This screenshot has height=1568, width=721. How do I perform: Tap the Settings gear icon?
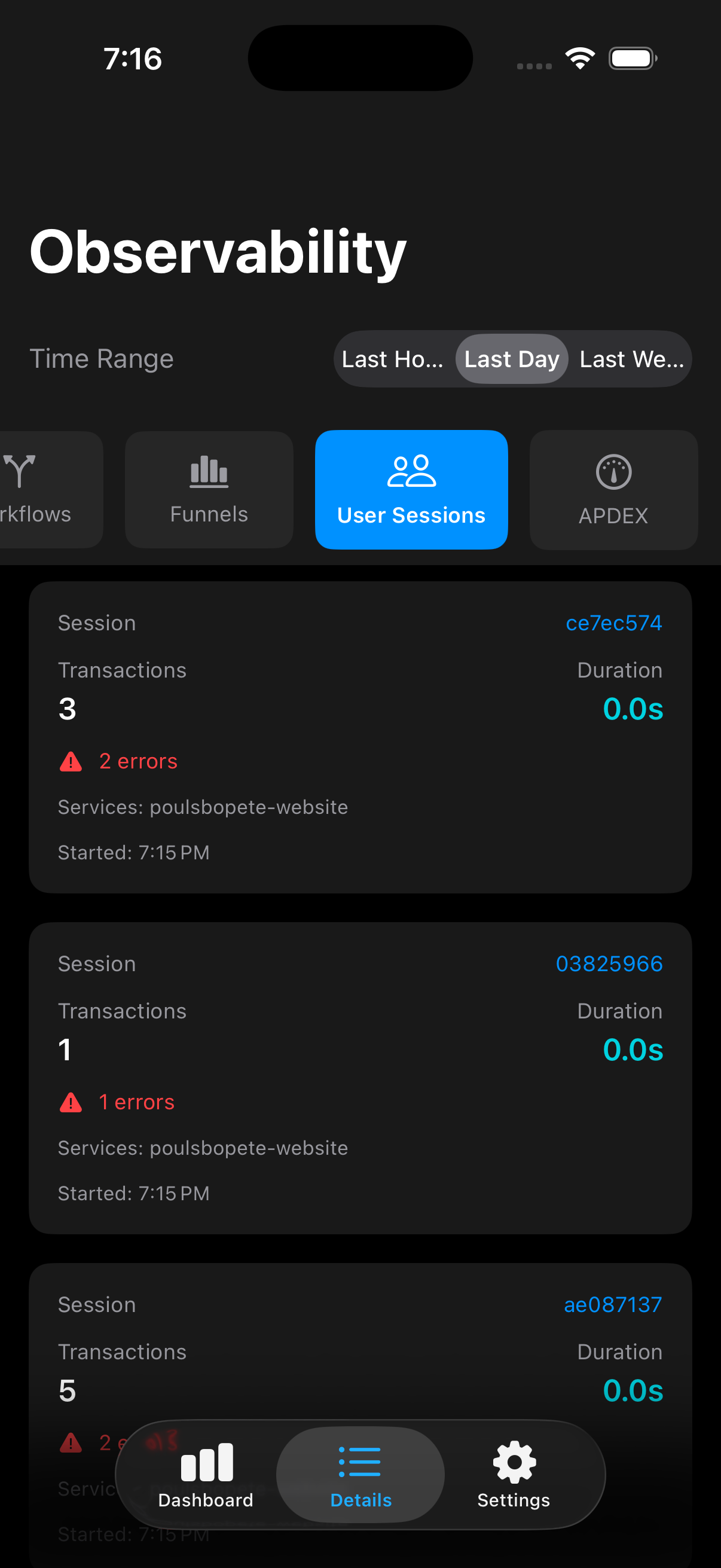pos(513,1460)
